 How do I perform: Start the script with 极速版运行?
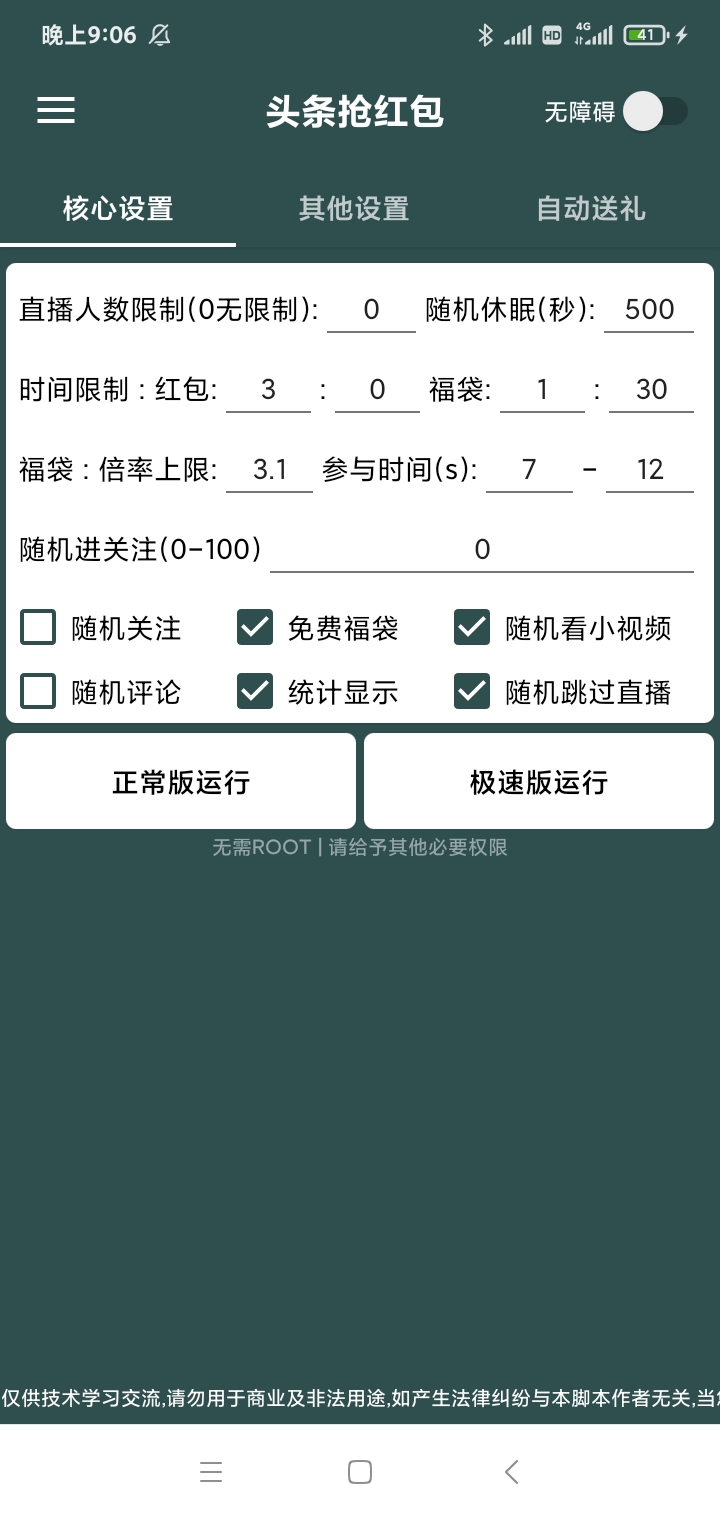pos(538,780)
